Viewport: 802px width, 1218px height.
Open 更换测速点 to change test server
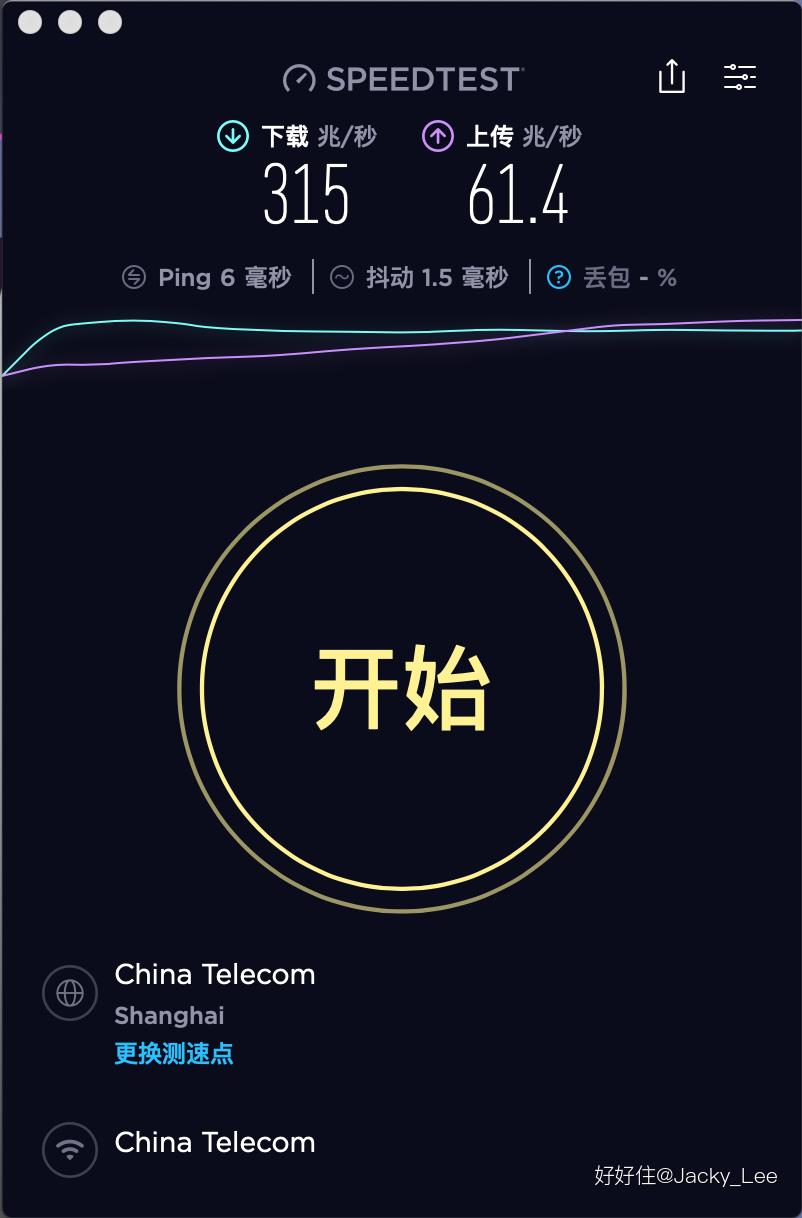pos(174,1053)
